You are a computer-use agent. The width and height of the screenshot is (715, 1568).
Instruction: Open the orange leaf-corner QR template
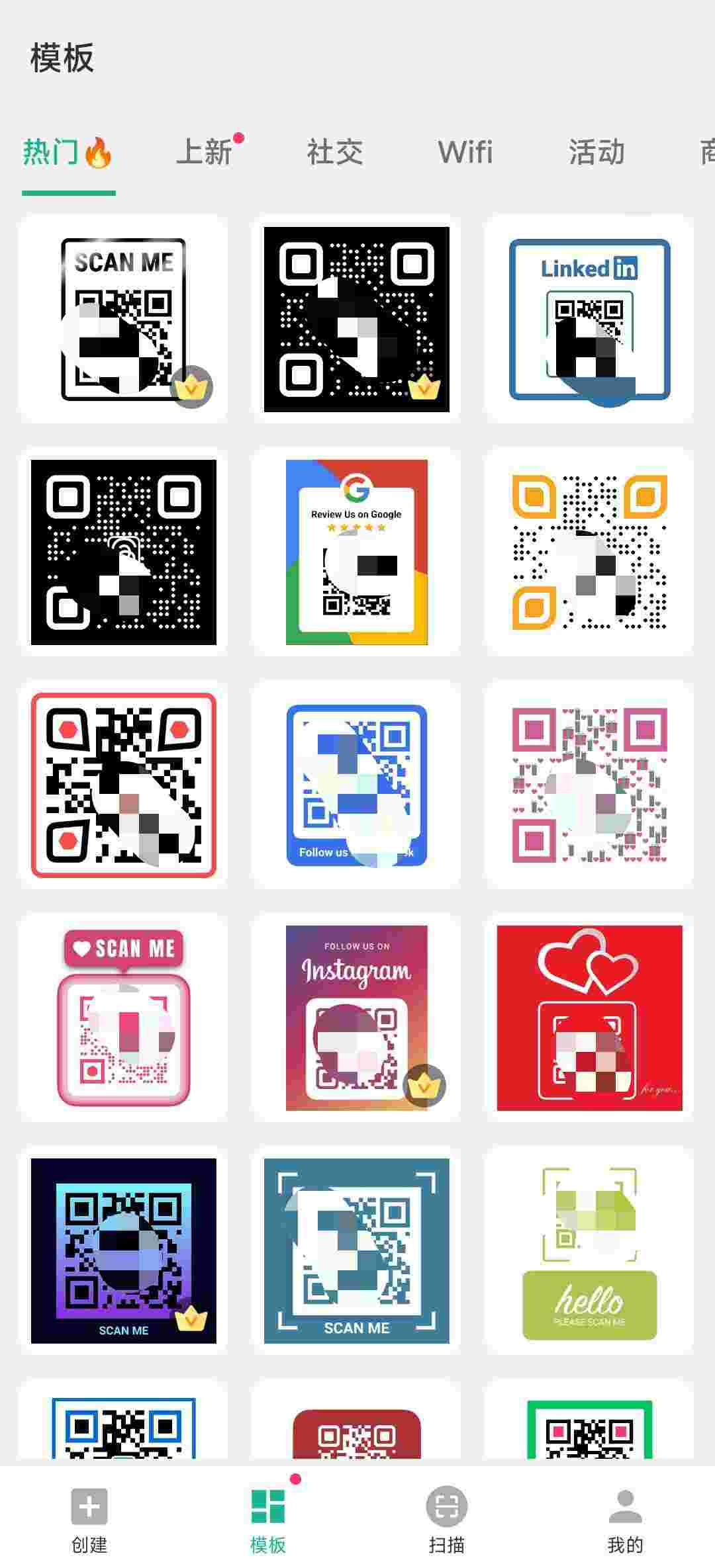click(x=589, y=552)
